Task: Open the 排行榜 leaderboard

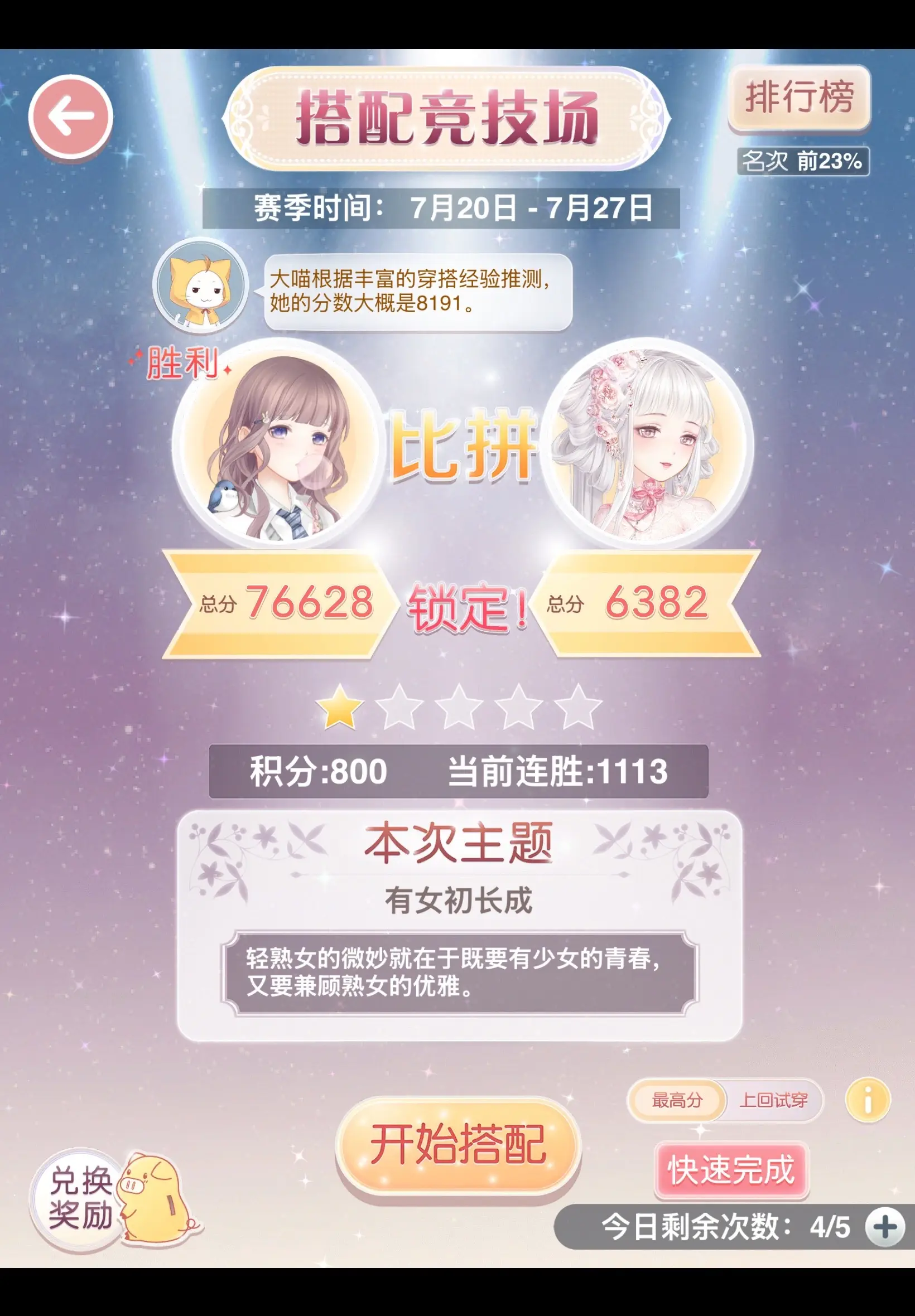Action: point(799,97)
